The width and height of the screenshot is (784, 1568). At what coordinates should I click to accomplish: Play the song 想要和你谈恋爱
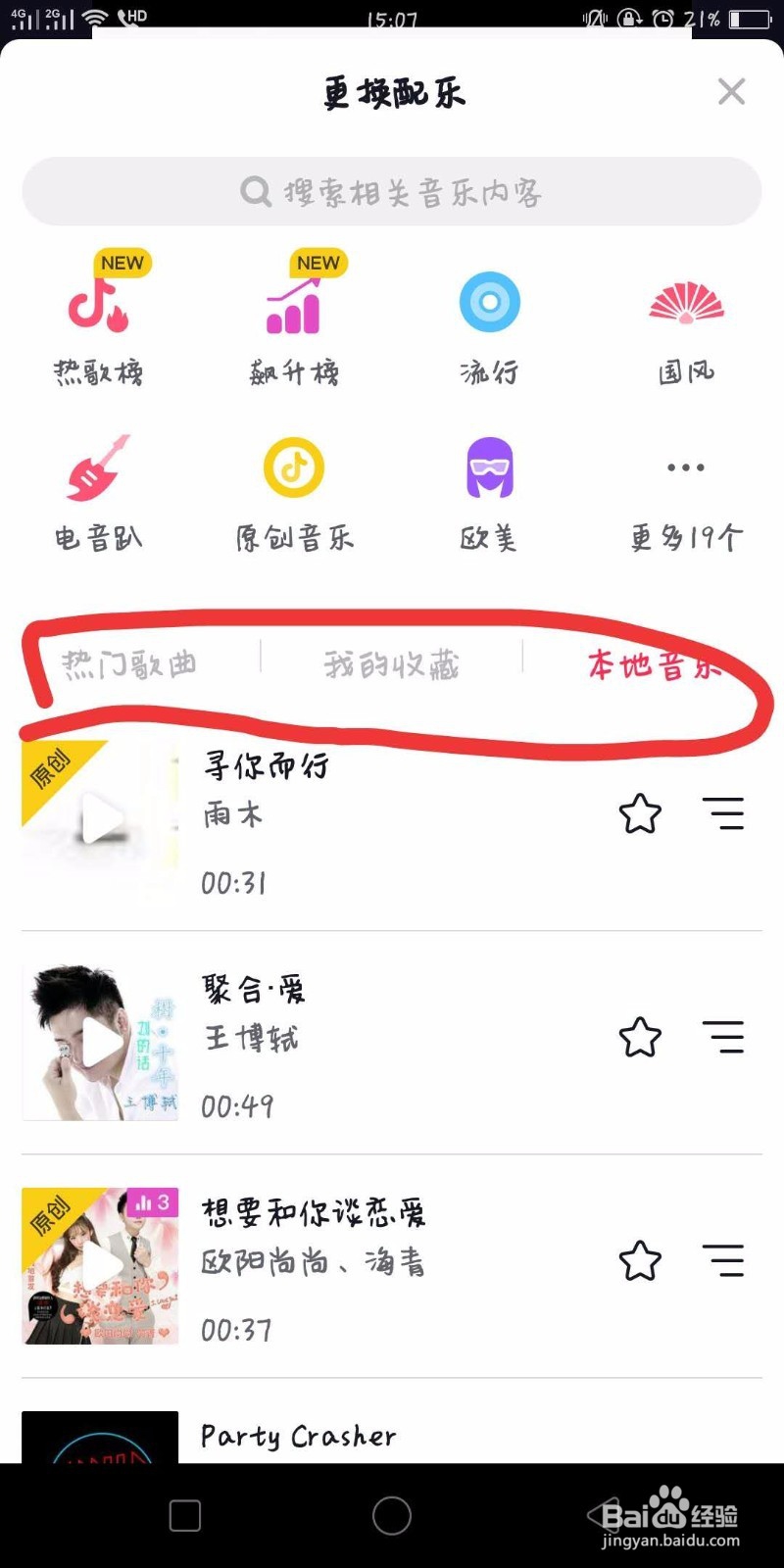(x=100, y=1265)
